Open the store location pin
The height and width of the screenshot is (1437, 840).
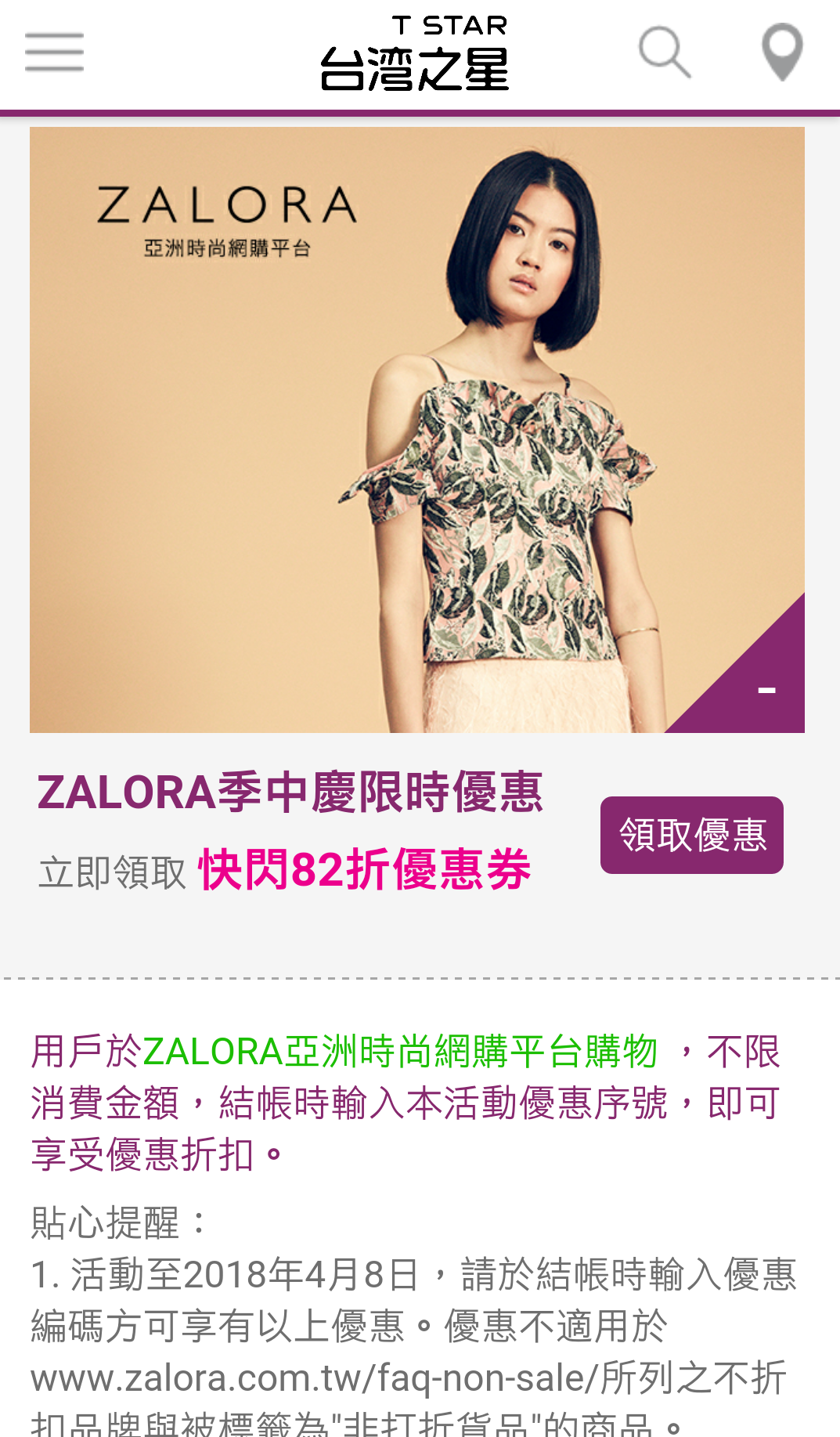[x=782, y=52]
